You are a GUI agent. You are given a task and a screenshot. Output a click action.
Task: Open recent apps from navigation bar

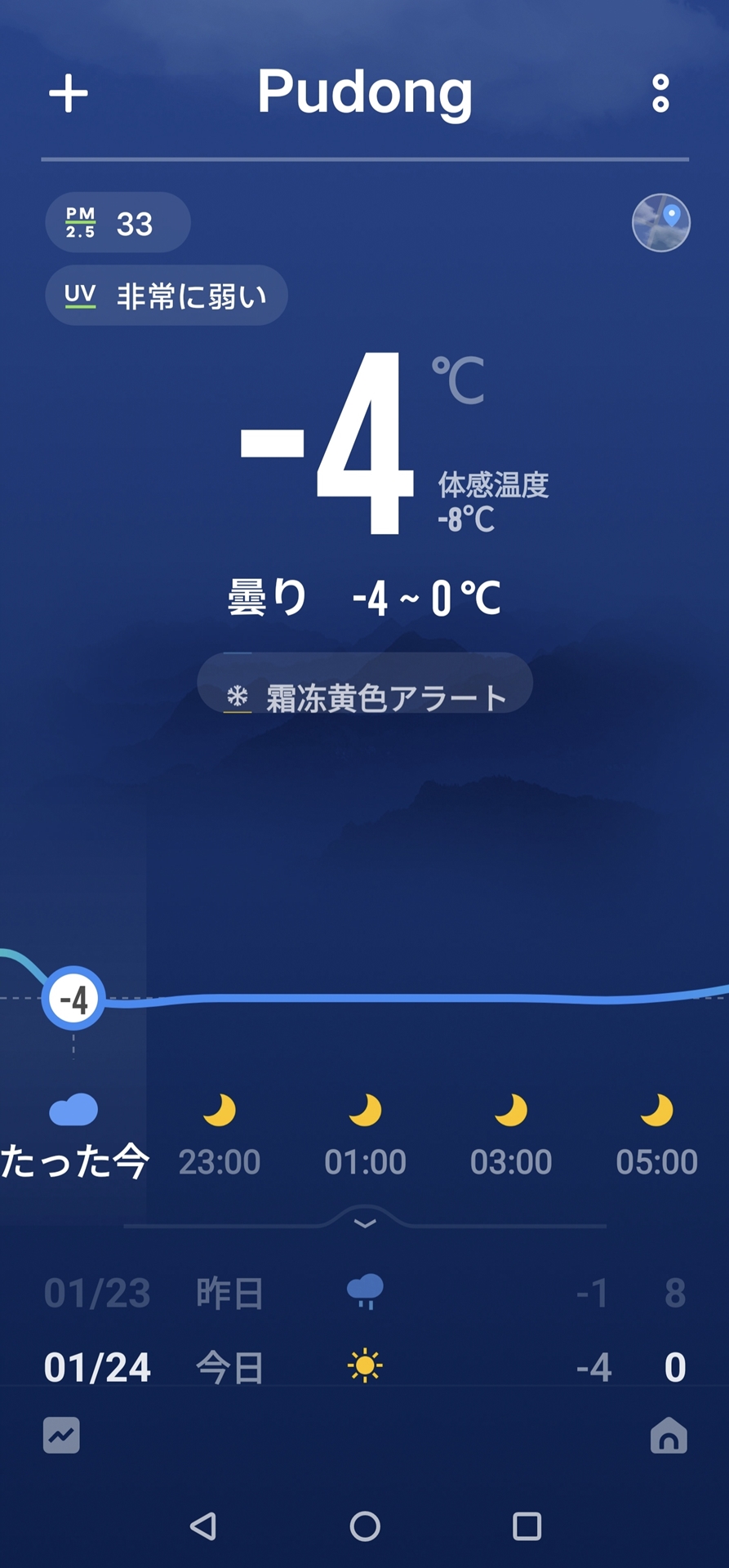[x=527, y=1526]
